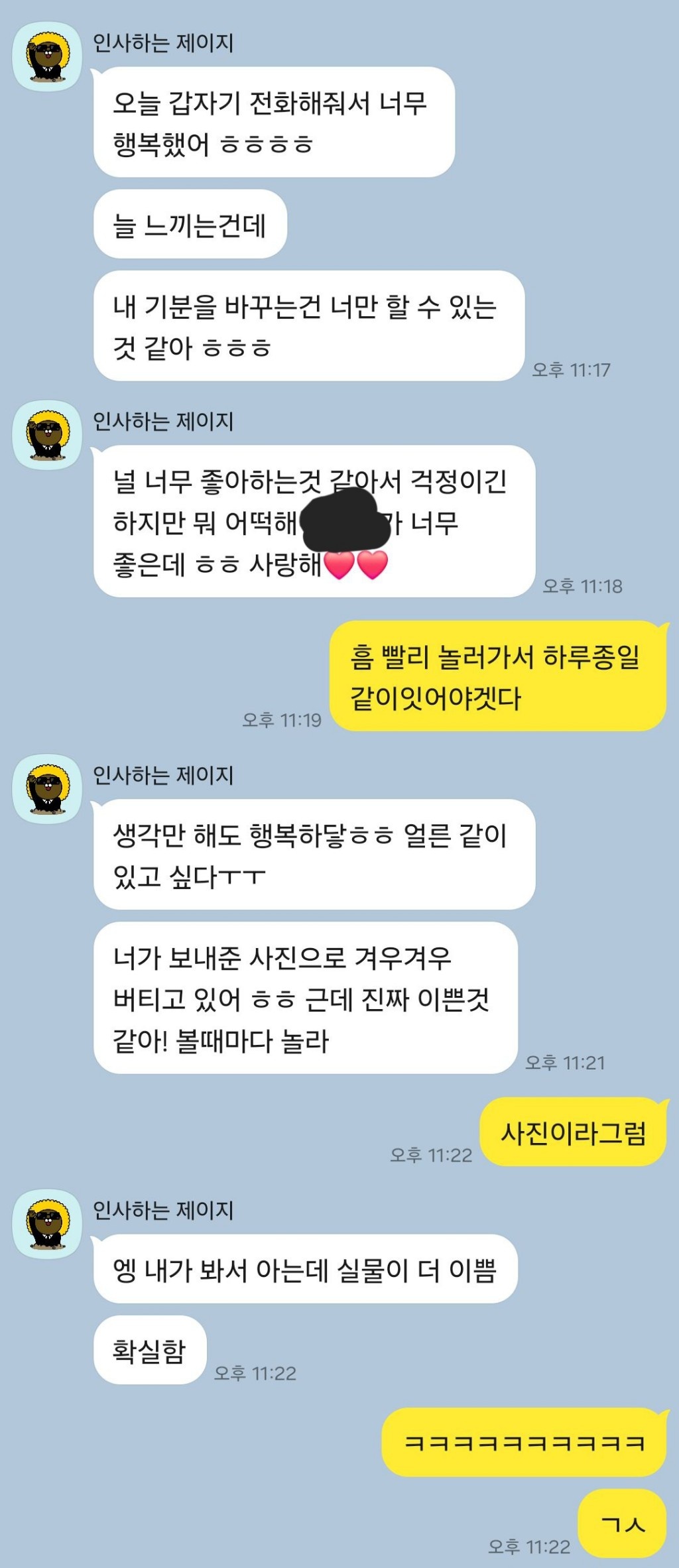View sender avatar beside '생각만 해도 행복하닿' message

(47, 788)
